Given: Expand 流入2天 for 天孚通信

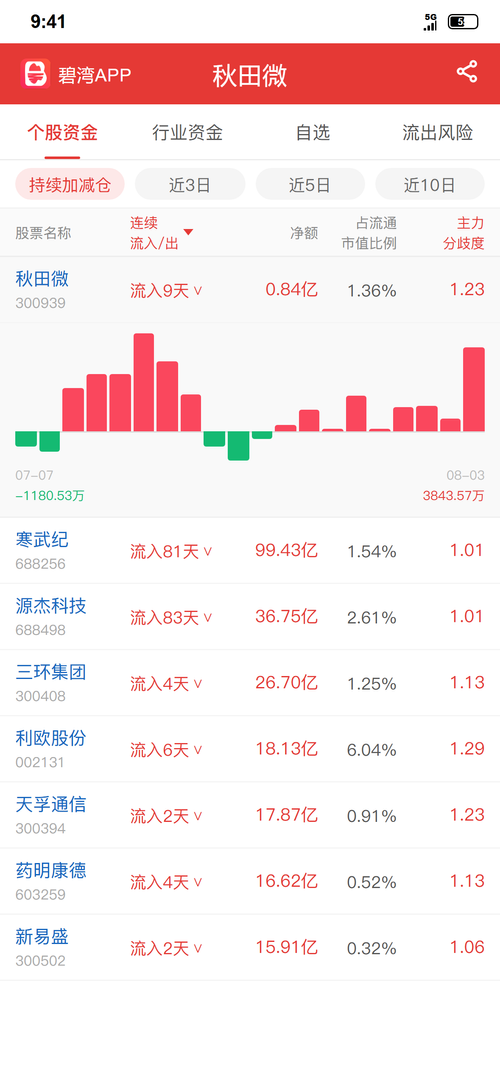Looking at the screenshot, I should coord(167,816).
